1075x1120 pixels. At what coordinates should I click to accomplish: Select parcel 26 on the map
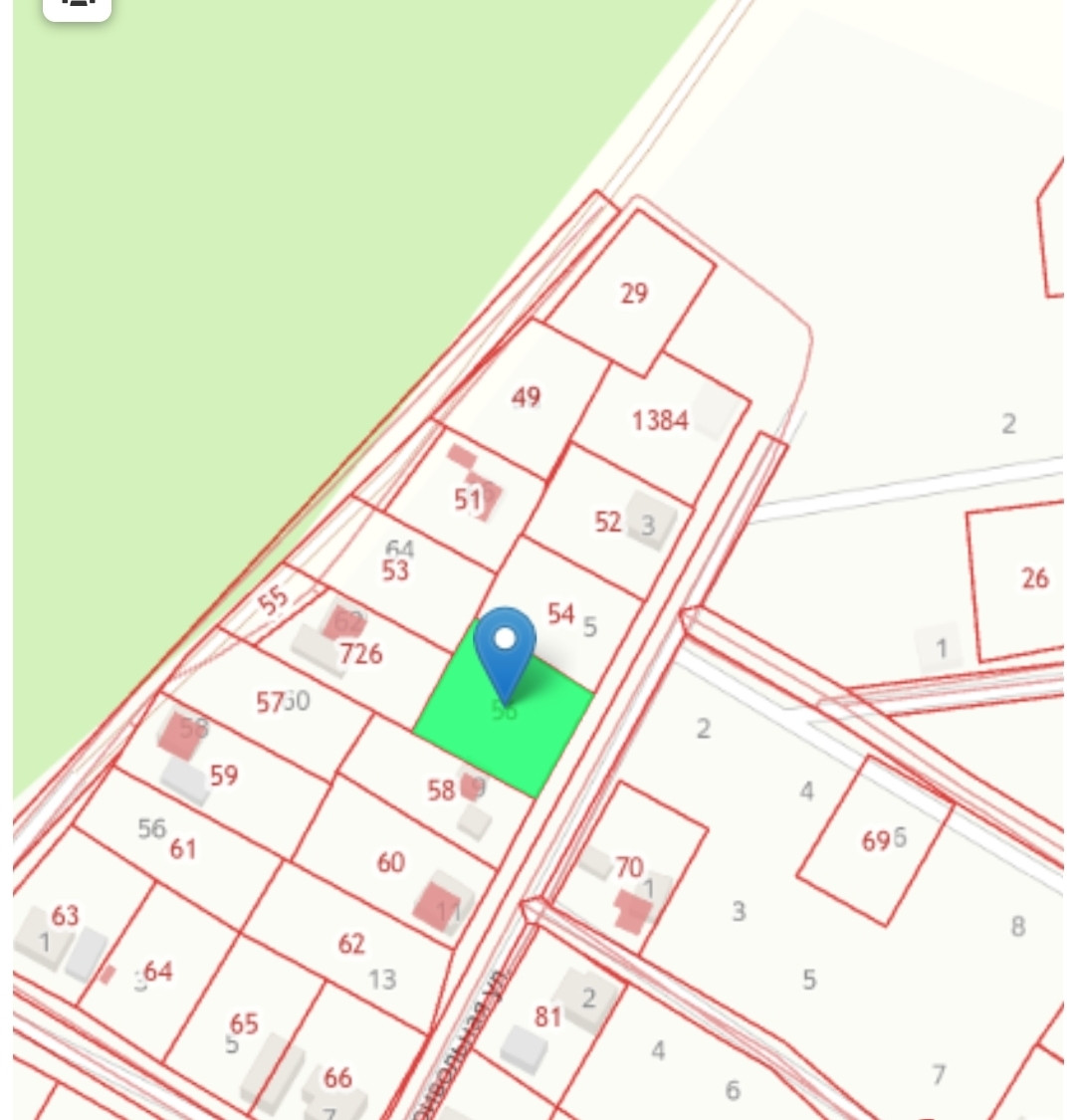point(1033,577)
